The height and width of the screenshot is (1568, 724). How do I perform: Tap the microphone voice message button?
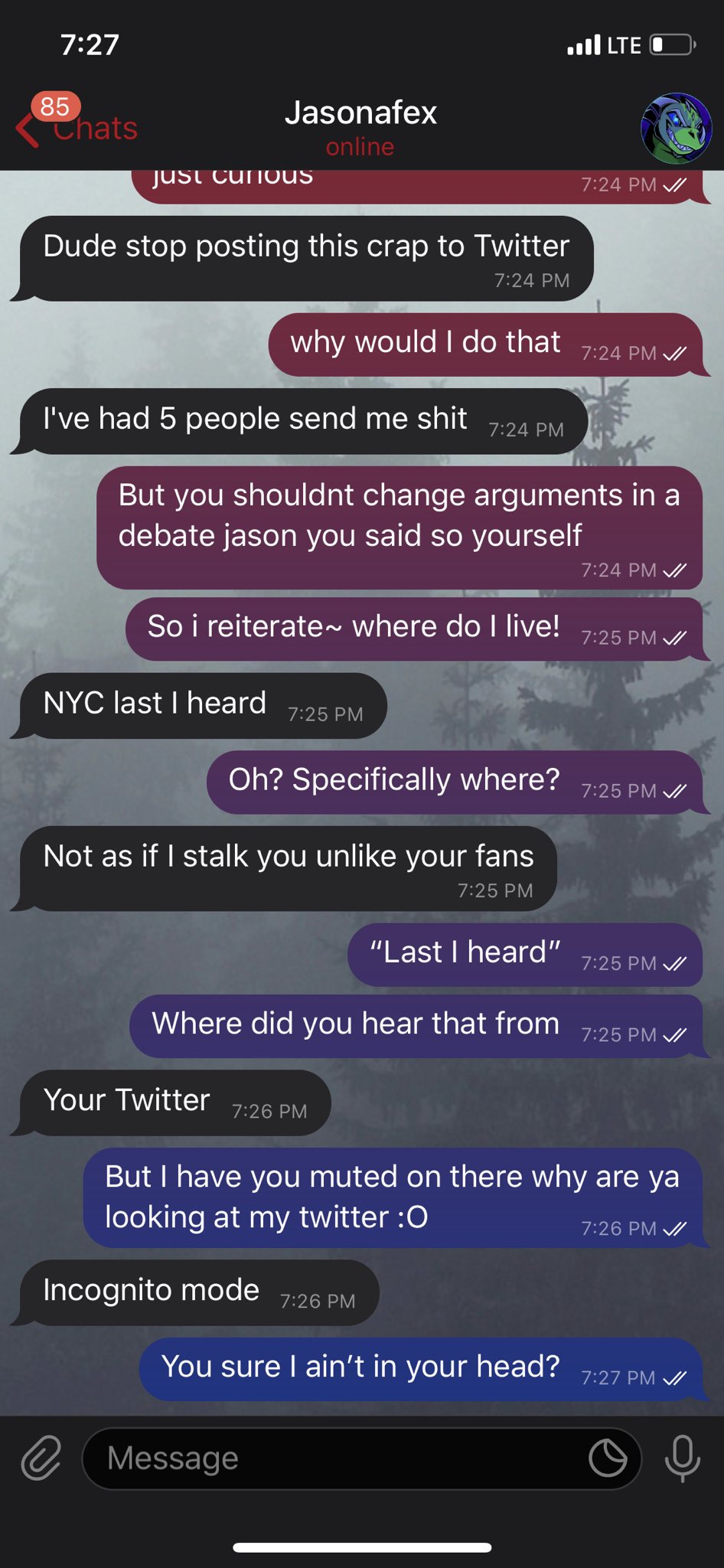point(682,1458)
